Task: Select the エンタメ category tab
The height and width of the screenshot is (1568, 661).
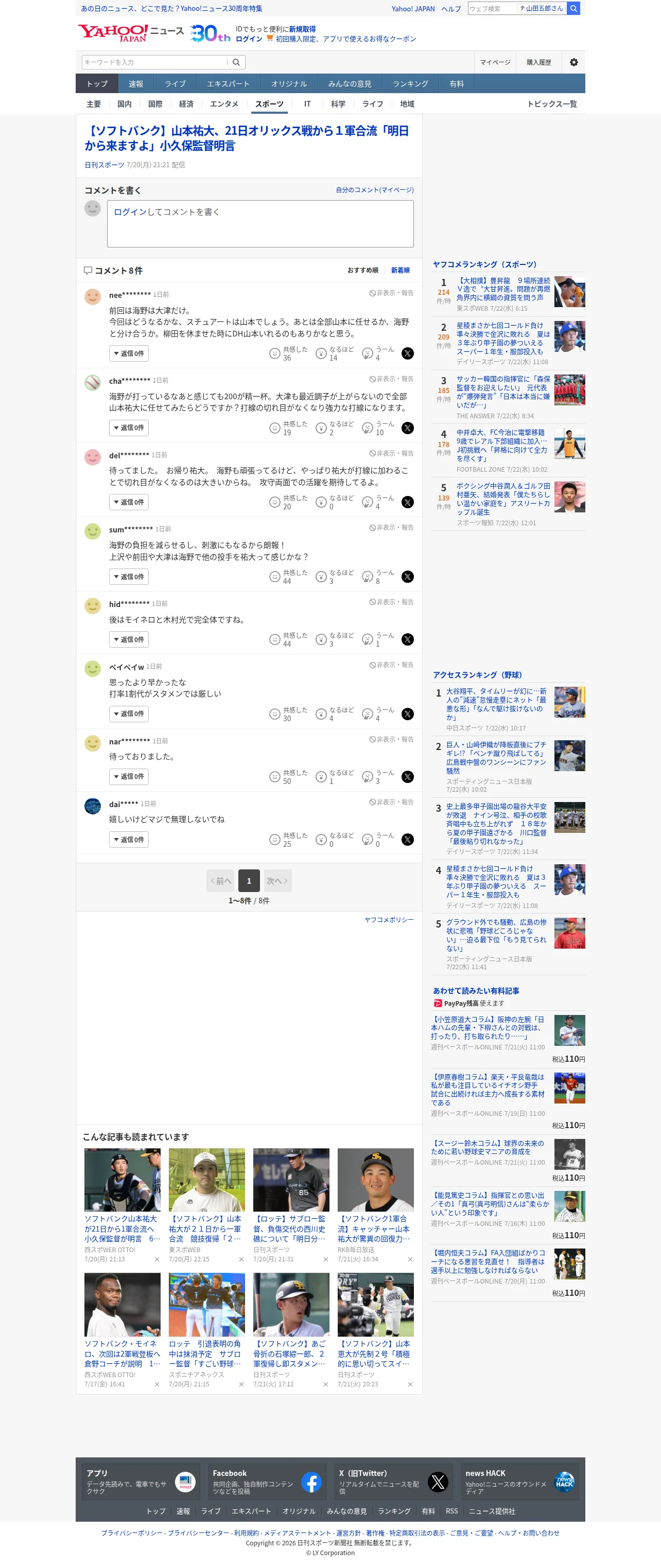Action: pos(223,104)
